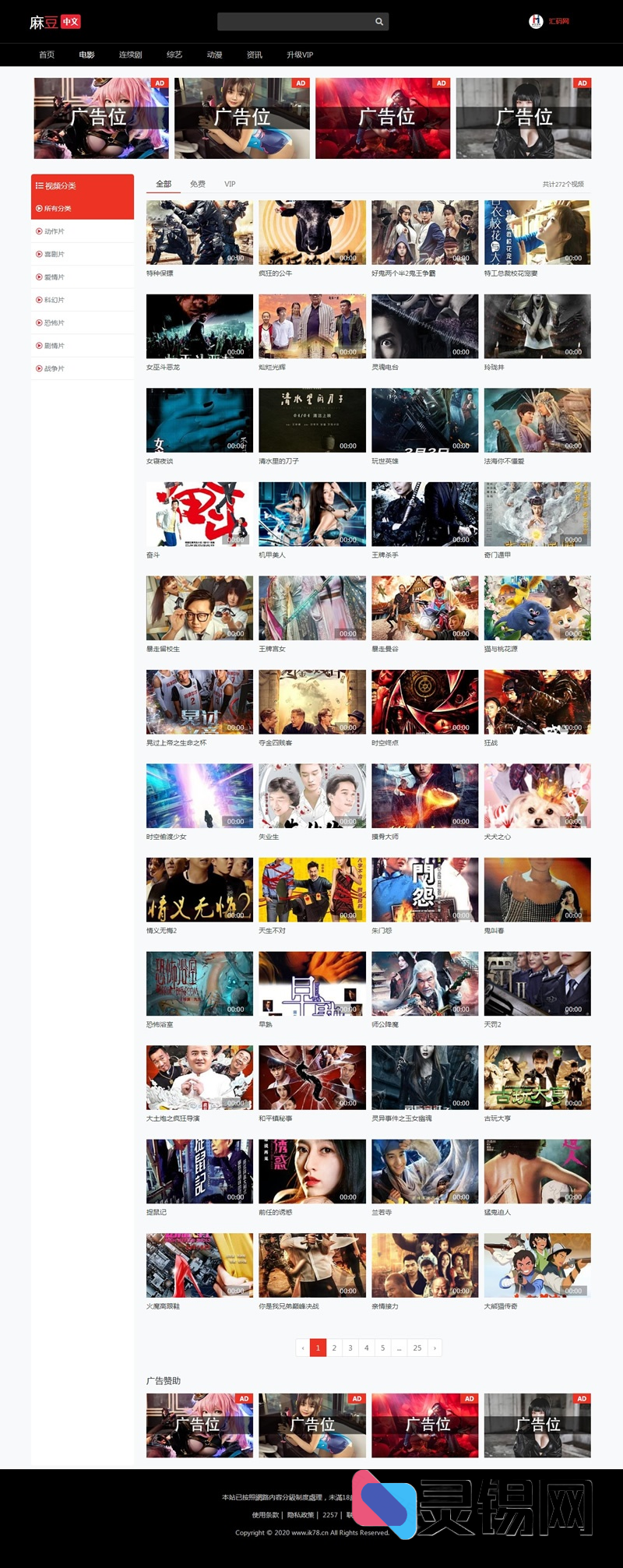The width and height of the screenshot is (623, 1568).
Task: Choose the 喜剧片 category
Action: [x=54, y=254]
